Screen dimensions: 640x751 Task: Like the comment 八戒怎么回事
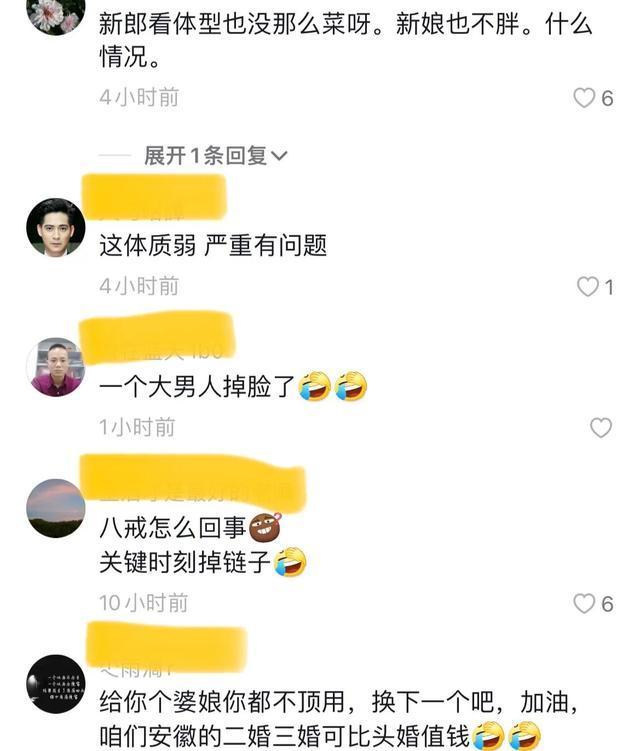pos(584,603)
